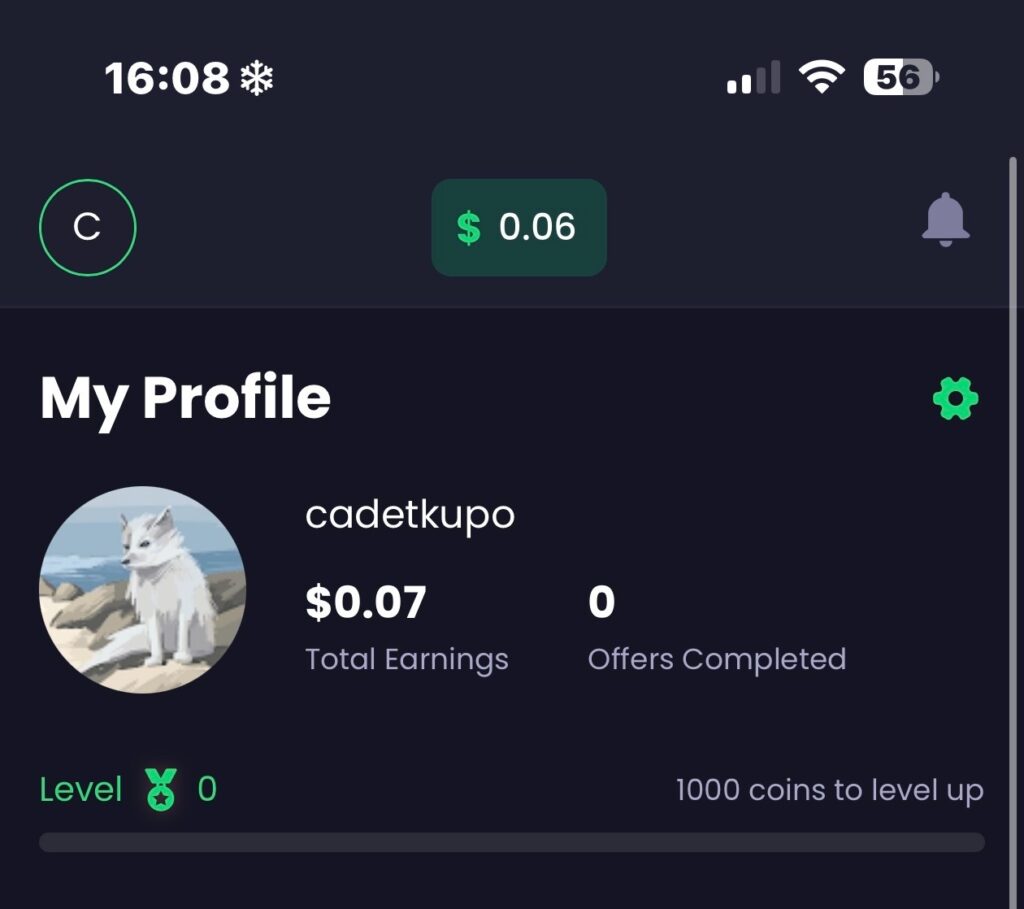Open the $0.06 balance button

(x=519, y=228)
